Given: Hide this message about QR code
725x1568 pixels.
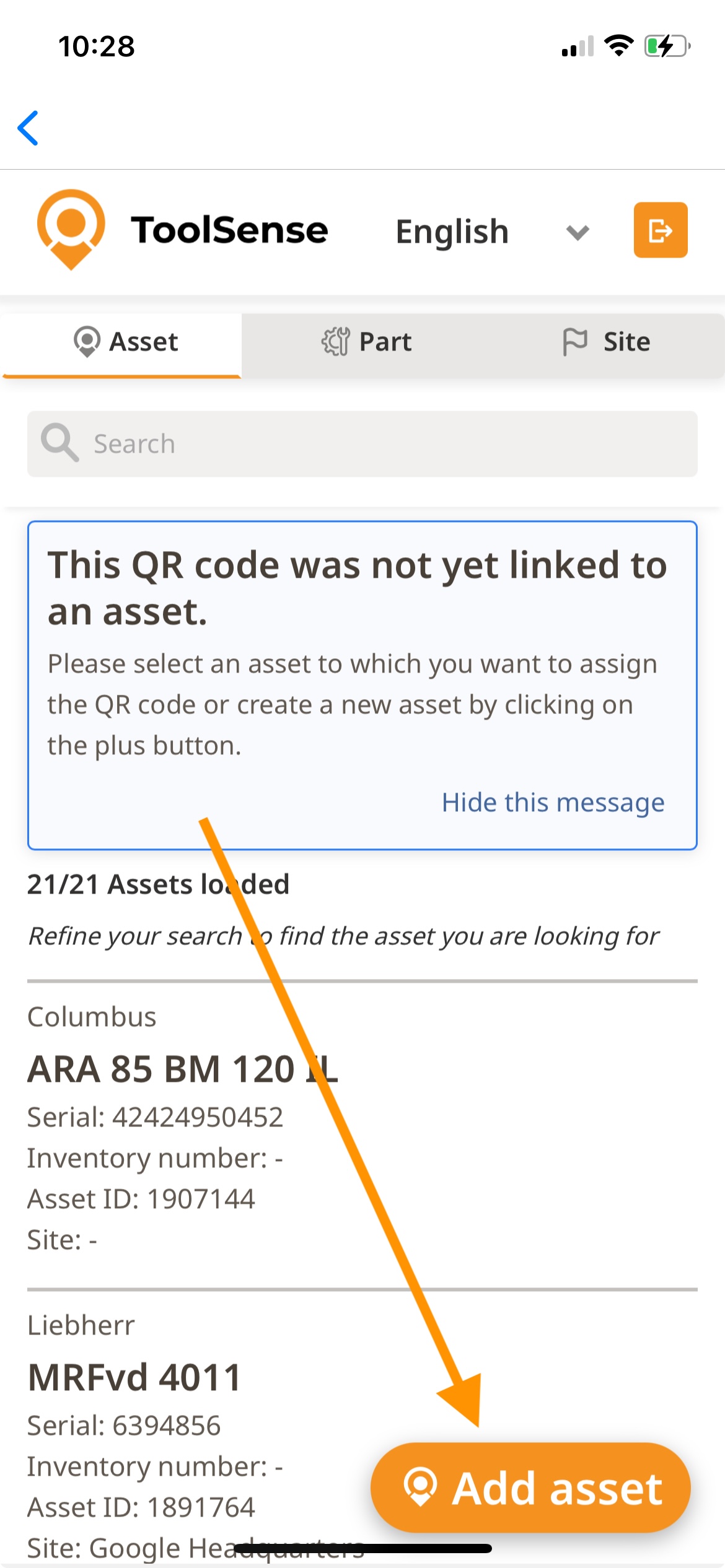Looking at the screenshot, I should point(553,803).
